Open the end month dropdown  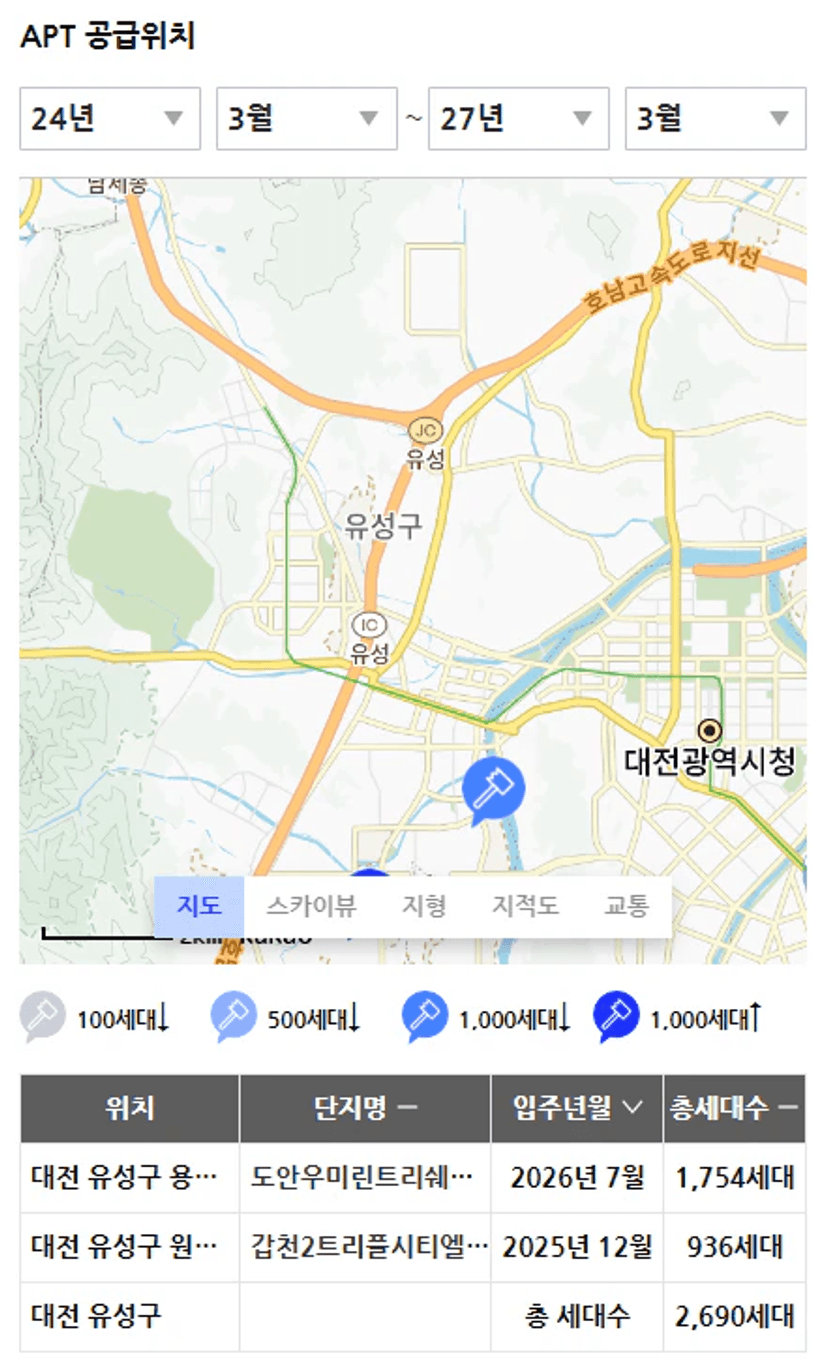[x=715, y=119]
